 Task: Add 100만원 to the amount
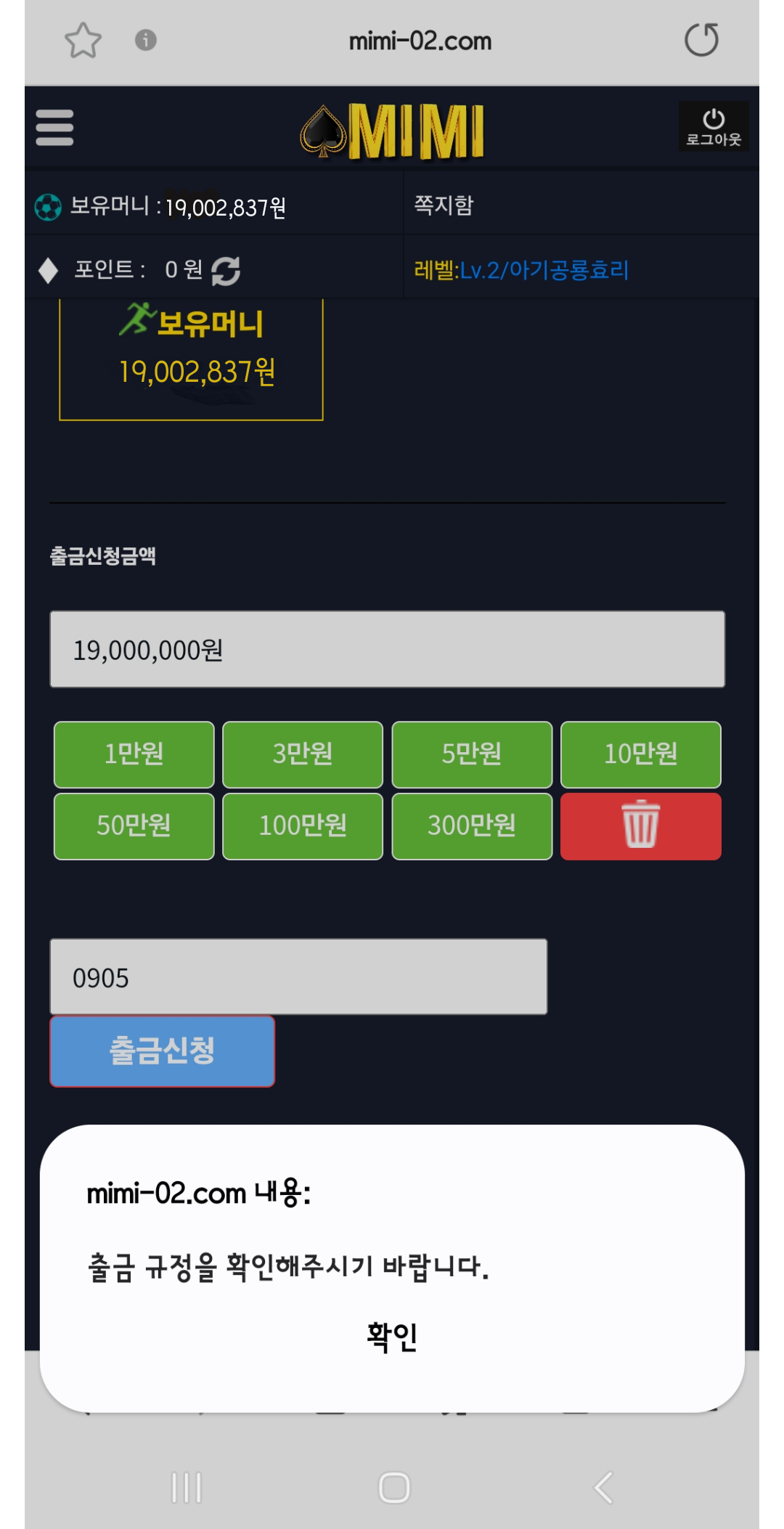(303, 826)
